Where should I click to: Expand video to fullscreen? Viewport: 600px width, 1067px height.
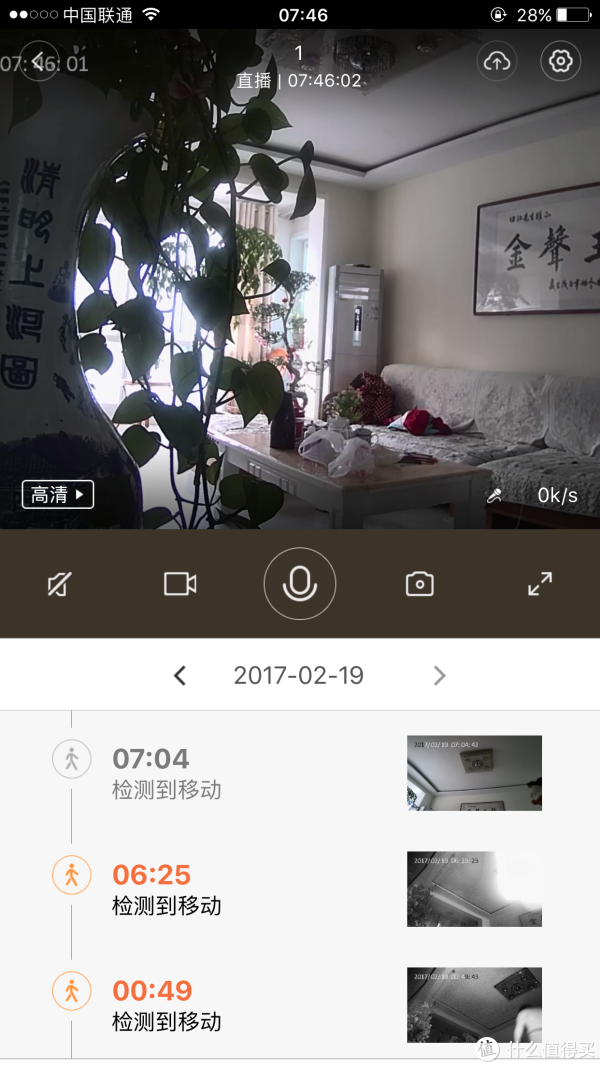(540, 584)
